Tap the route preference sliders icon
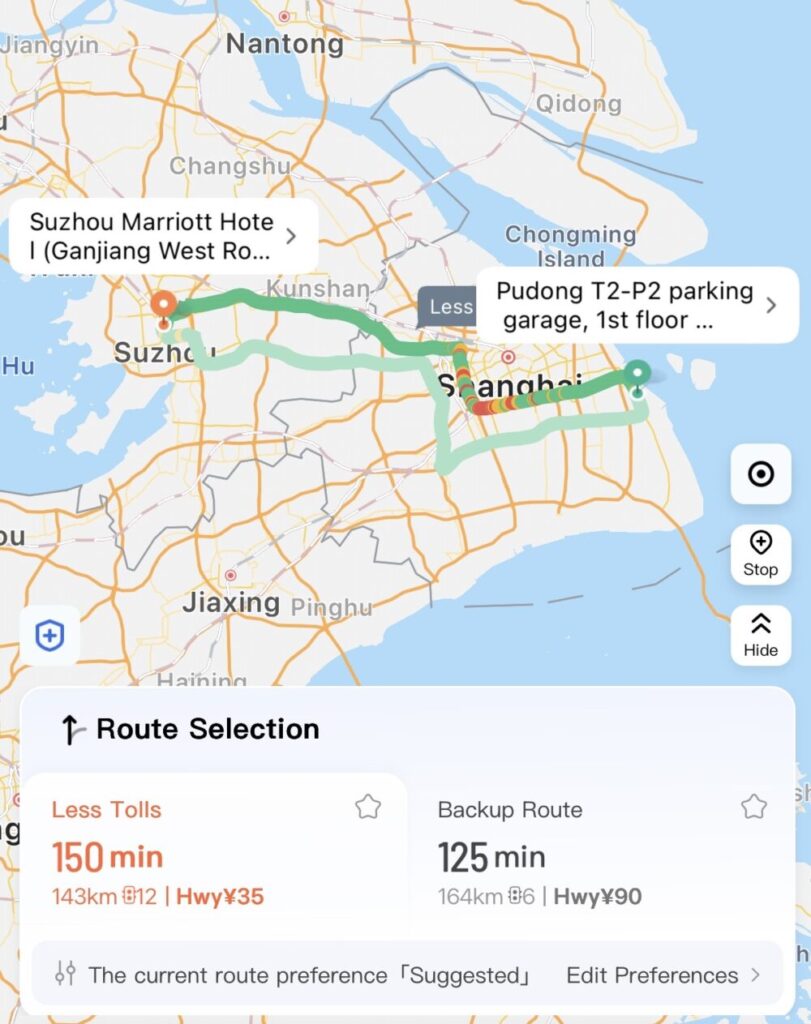This screenshot has height=1024, width=811. click(66, 974)
